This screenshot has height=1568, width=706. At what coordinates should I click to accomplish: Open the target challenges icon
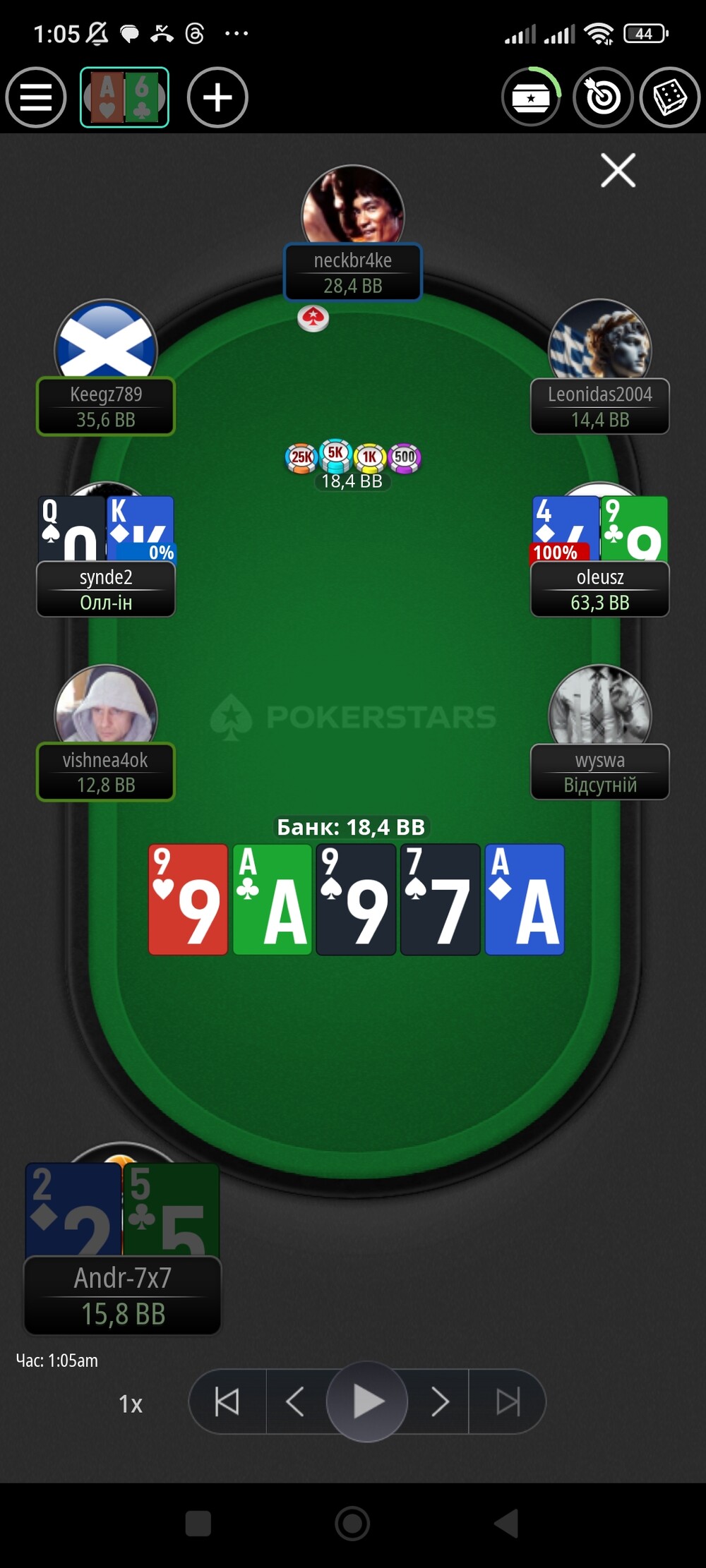(x=603, y=97)
